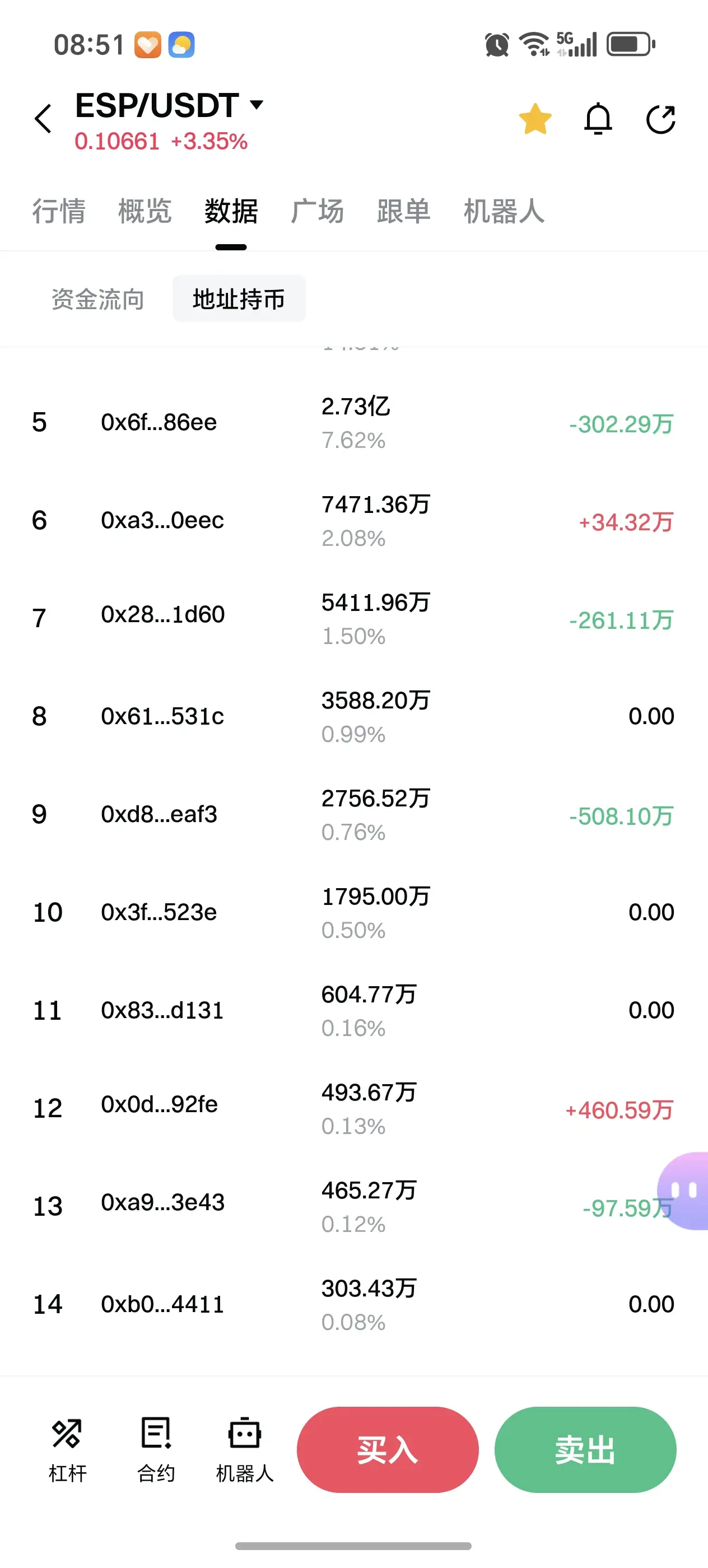This screenshot has width=708, height=1568.
Task: Open 机器人 in the bottom bar
Action: tap(245, 1450)
